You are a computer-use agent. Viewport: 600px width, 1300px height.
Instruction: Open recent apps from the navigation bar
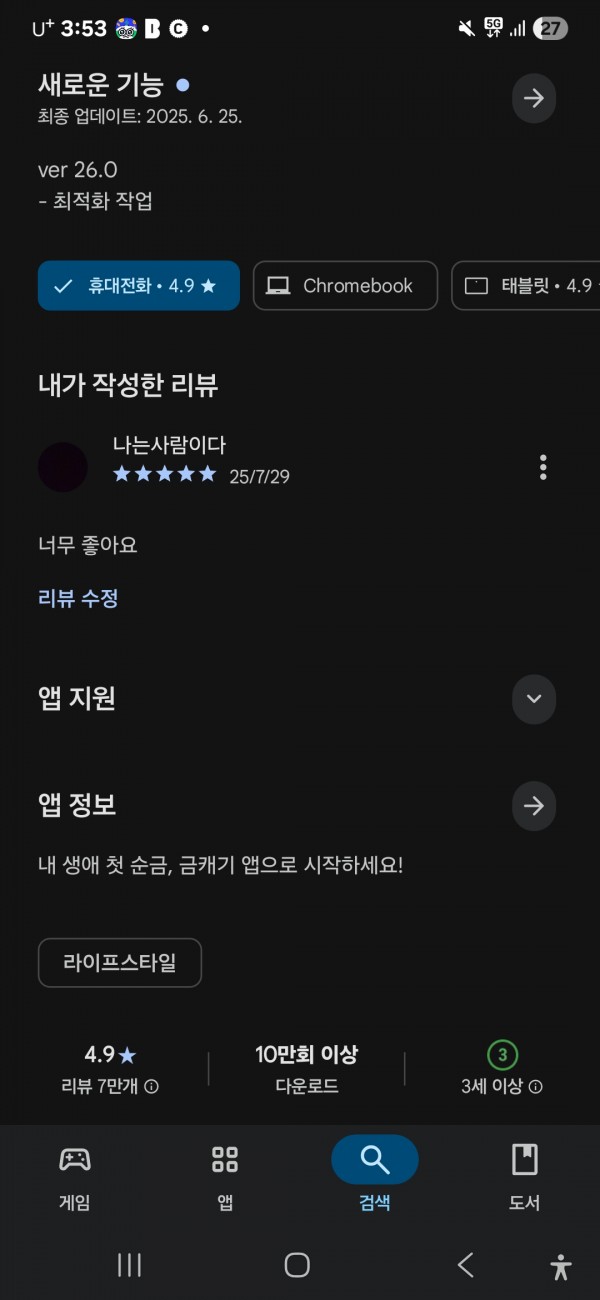pos(129,1265)
